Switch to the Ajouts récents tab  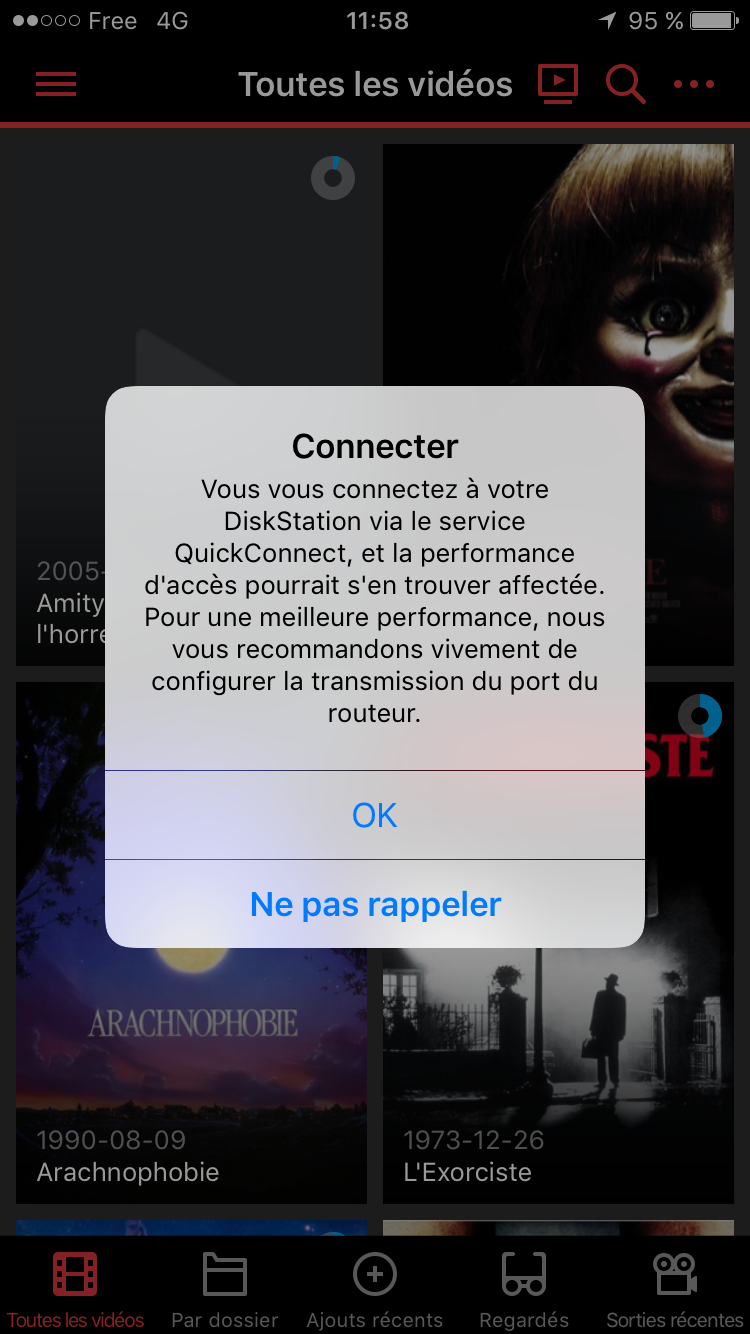click(x=375, y=1289)
